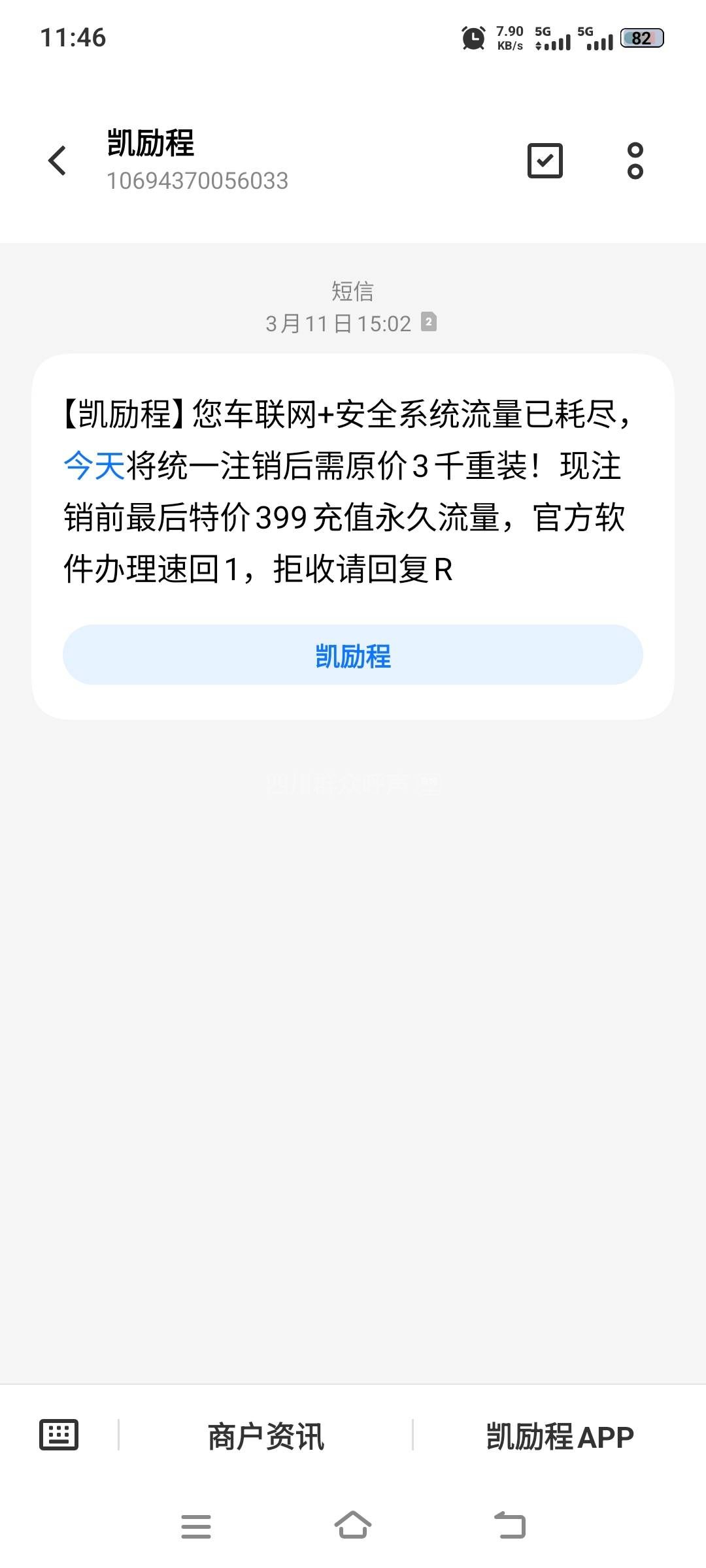Open the overflow menu

coord(635,161)
